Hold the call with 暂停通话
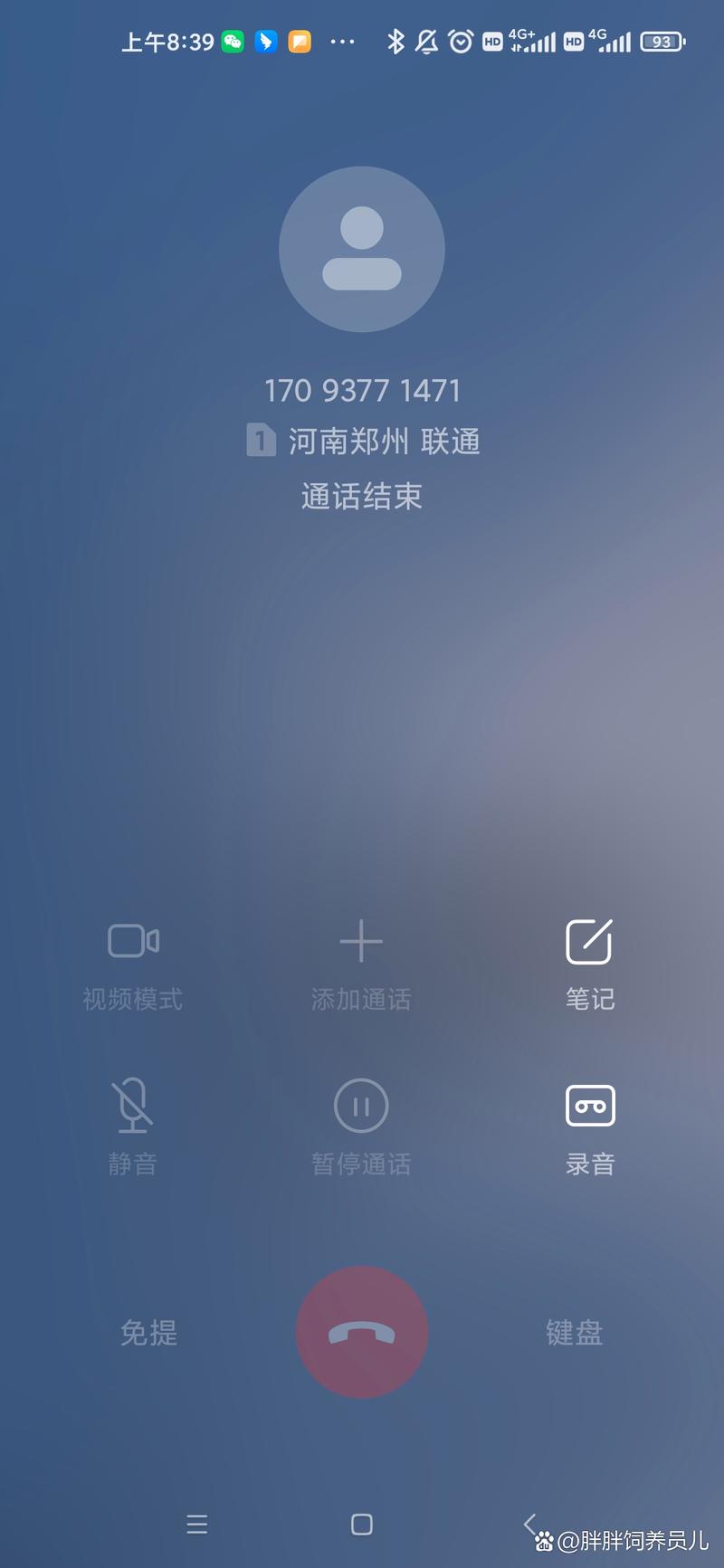The image size is (724, 1568). click(361, 1127)
